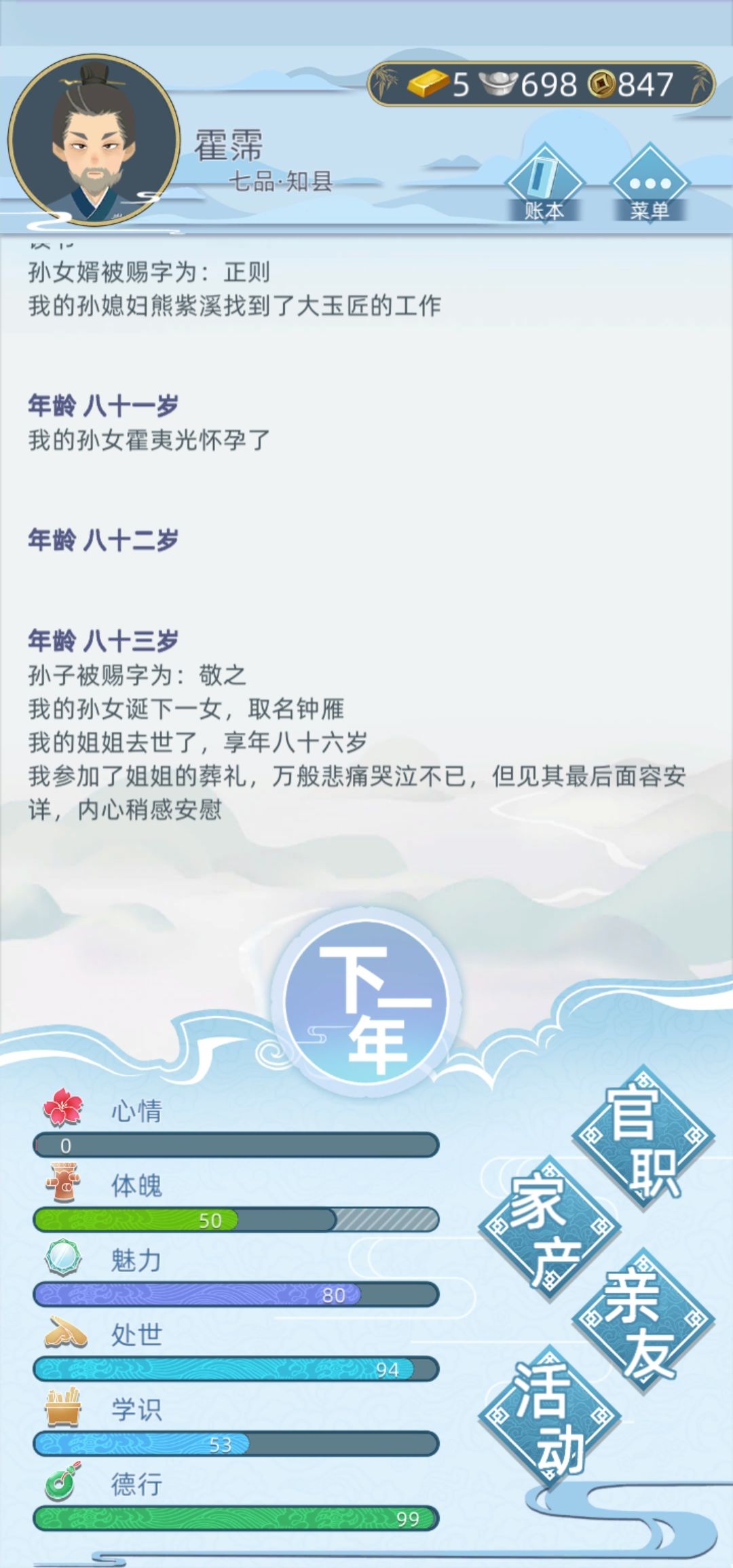Click the 德行 jade ring icon
This screenshot has width=733, height=1568.
pos(61,1483)
